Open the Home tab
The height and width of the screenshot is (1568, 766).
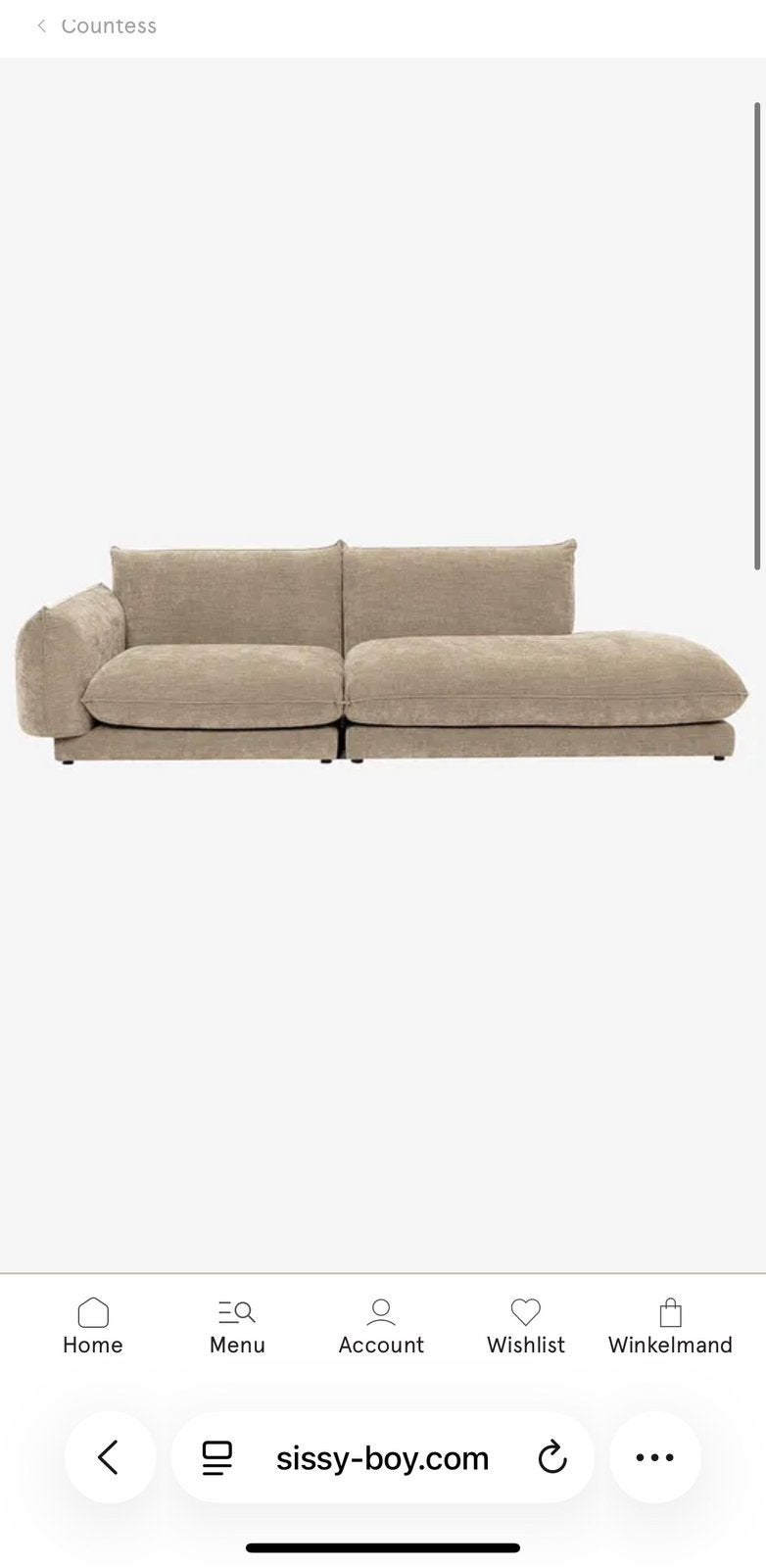(x=93, y=1327)
